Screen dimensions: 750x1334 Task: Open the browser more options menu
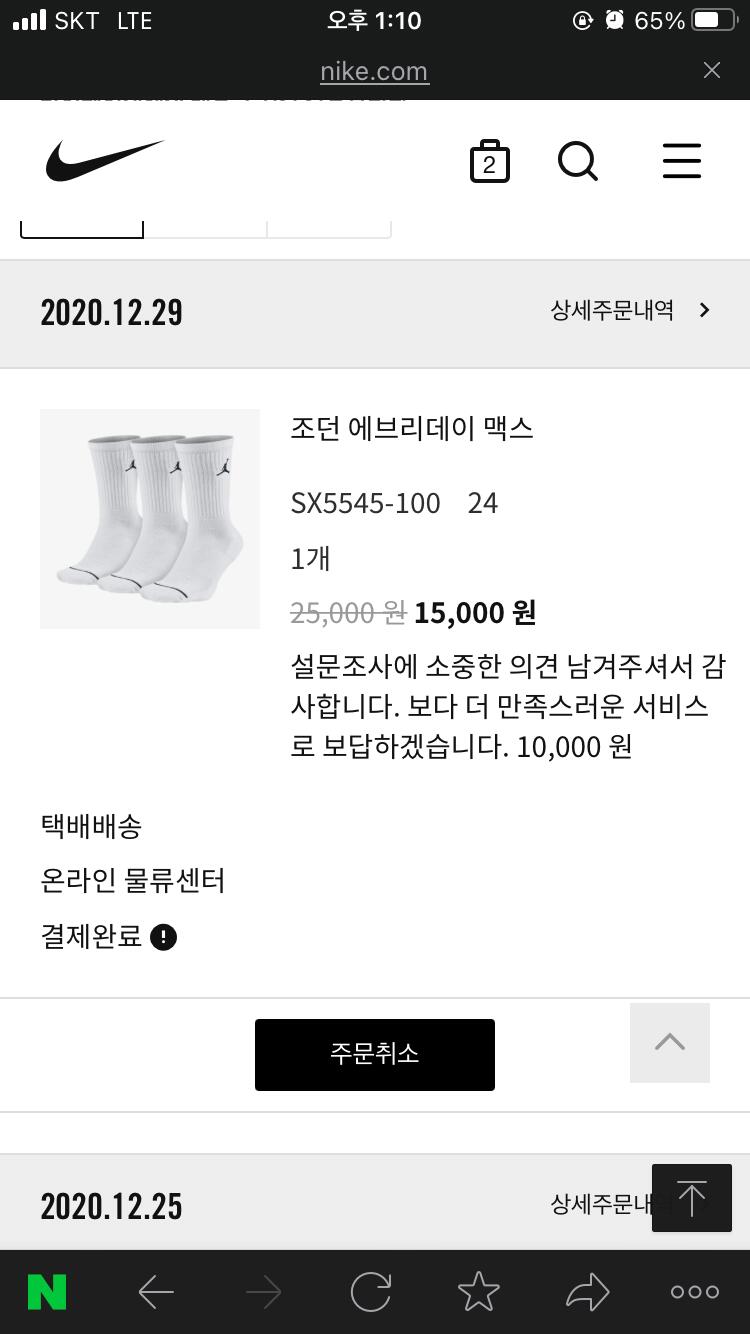pos(695,1292)
